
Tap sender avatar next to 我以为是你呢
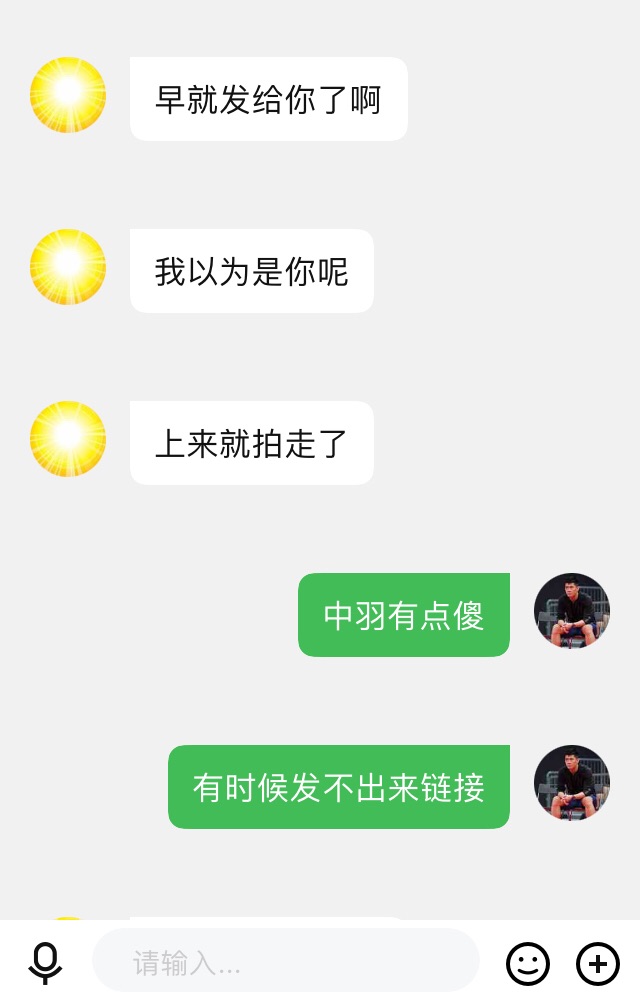(68, 267)
